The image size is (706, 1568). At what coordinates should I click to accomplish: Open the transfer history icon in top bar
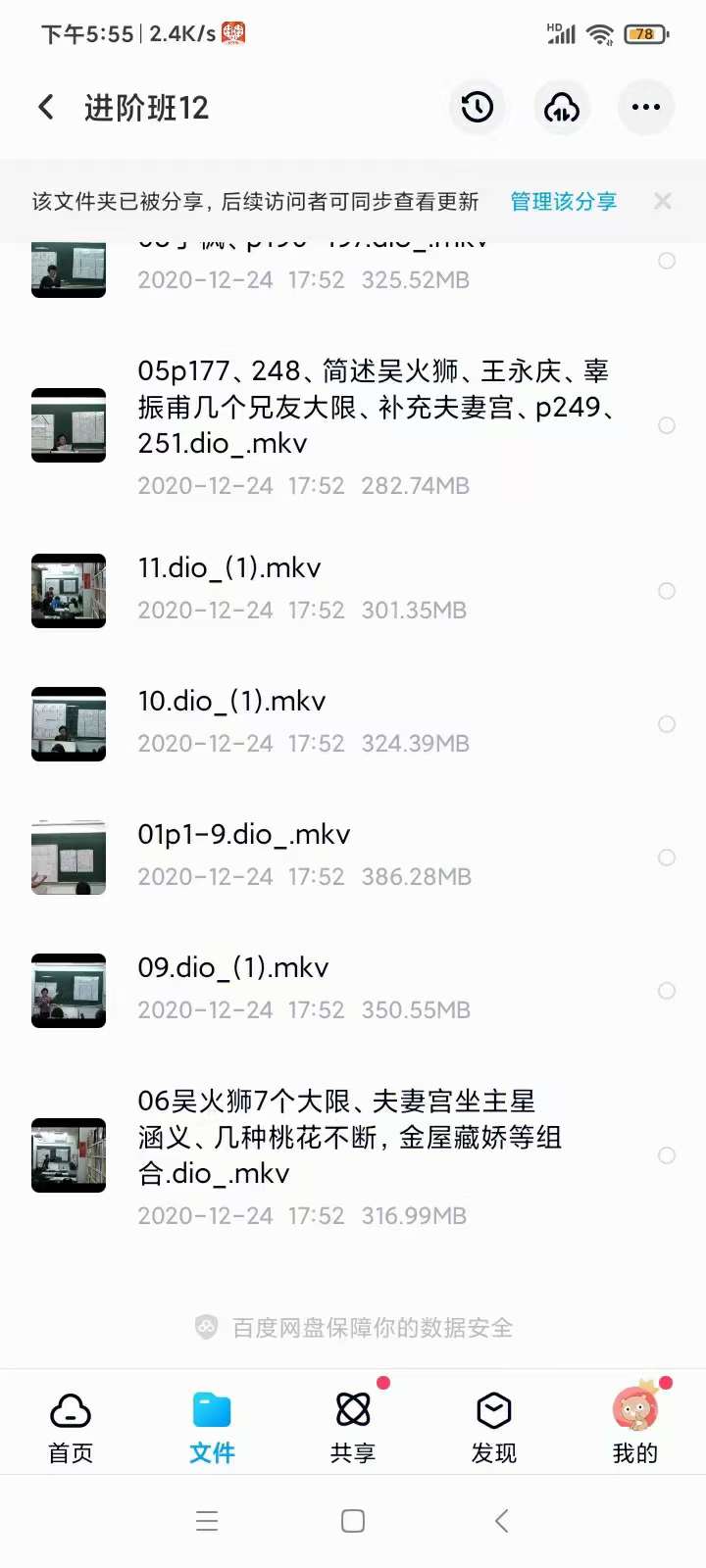478,107
